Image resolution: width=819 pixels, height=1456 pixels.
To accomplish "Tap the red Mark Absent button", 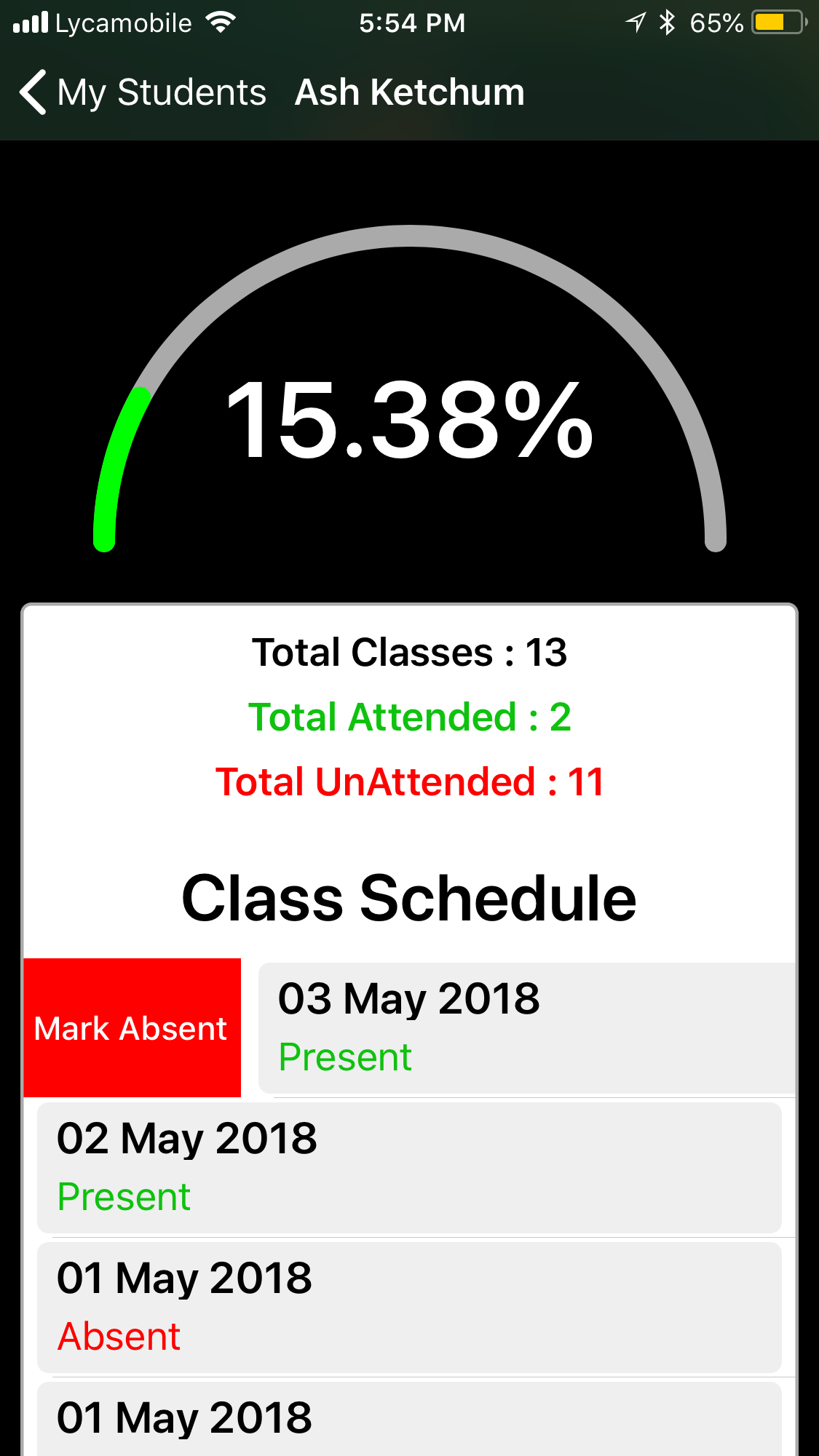I will [132, 1027].
